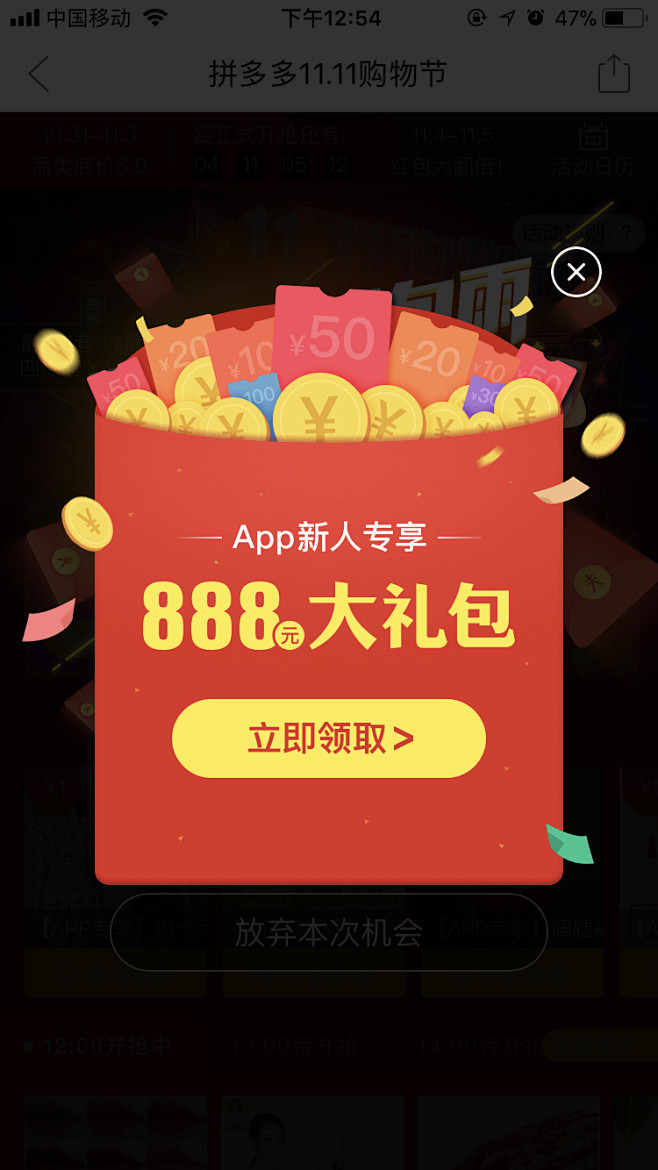Close the 888元 gift popup
This screenshot has height=1170, width=658.
576,272
